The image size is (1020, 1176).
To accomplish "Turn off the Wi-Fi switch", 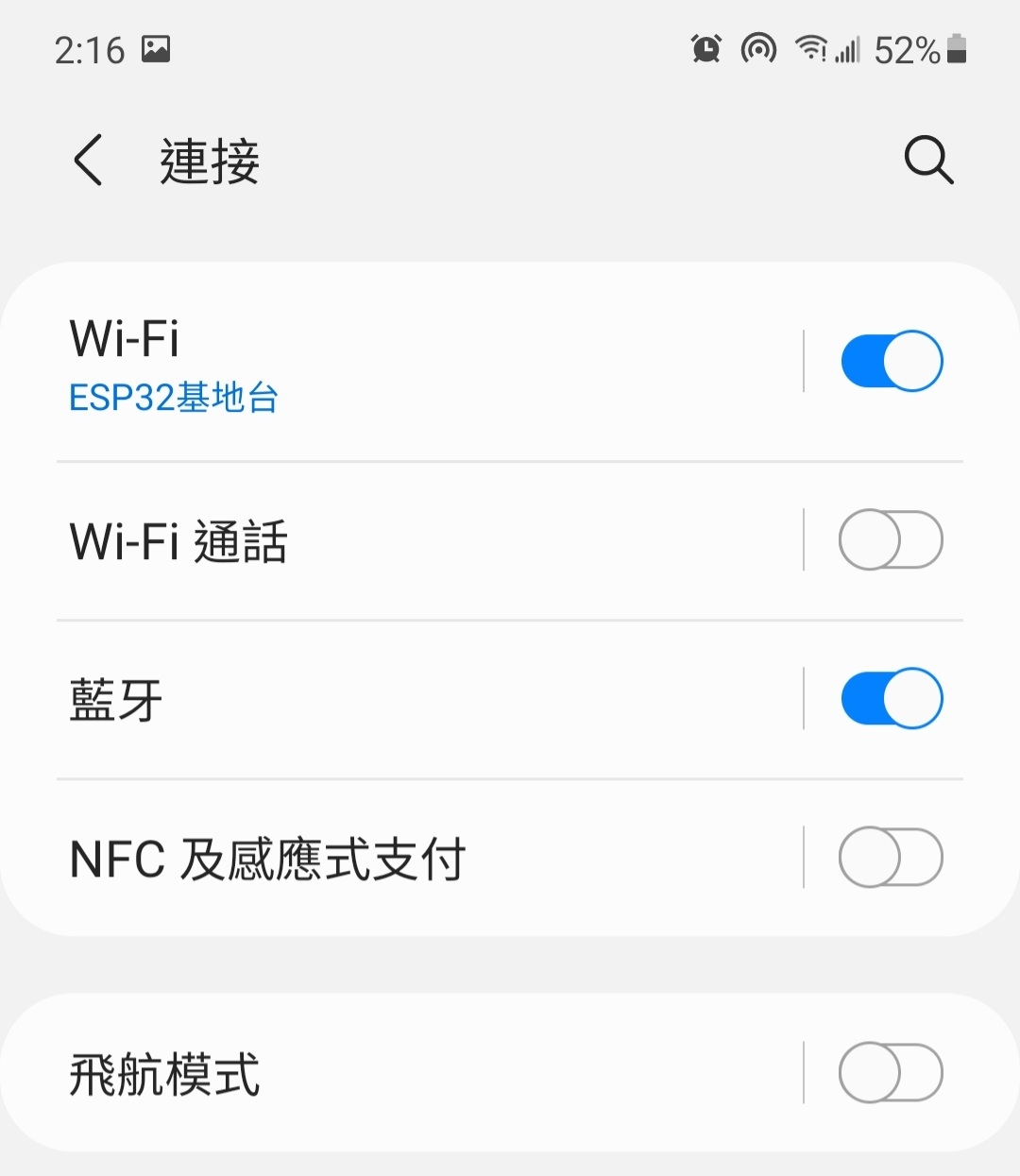I will [891, 361].
